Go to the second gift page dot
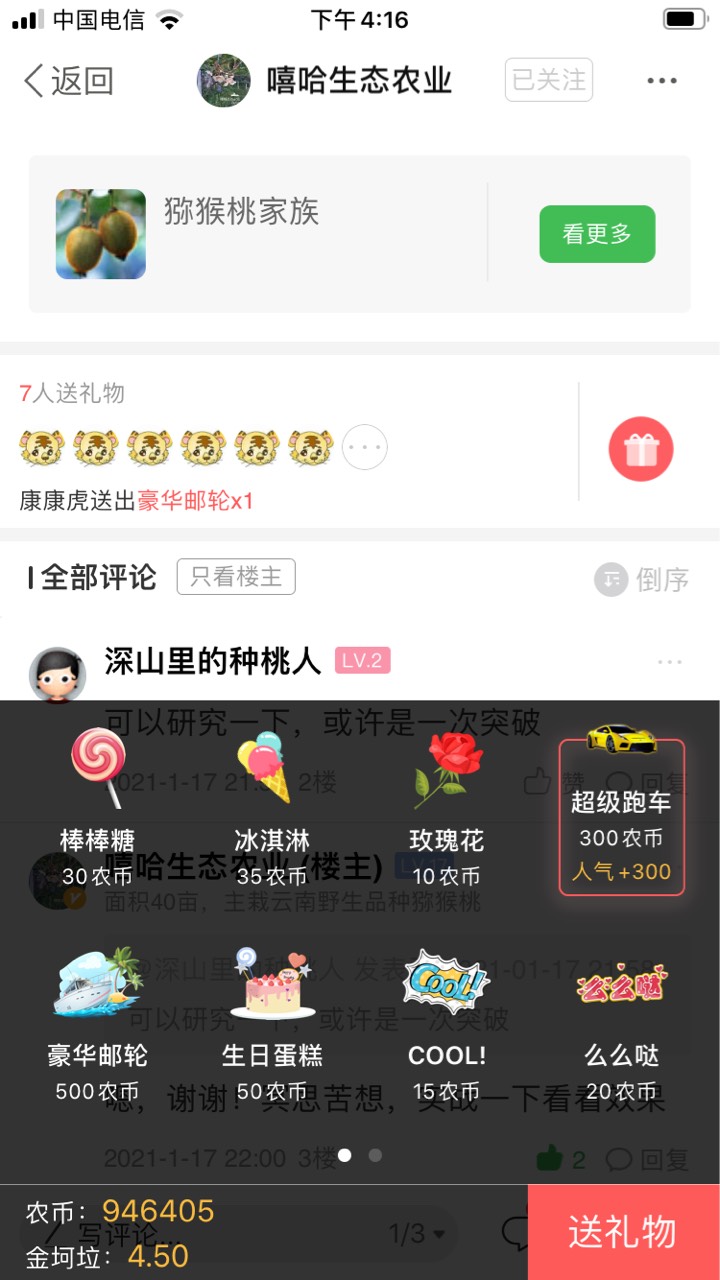The width and height of the screenshot is (720, 1280). [x=375, y=1155]
